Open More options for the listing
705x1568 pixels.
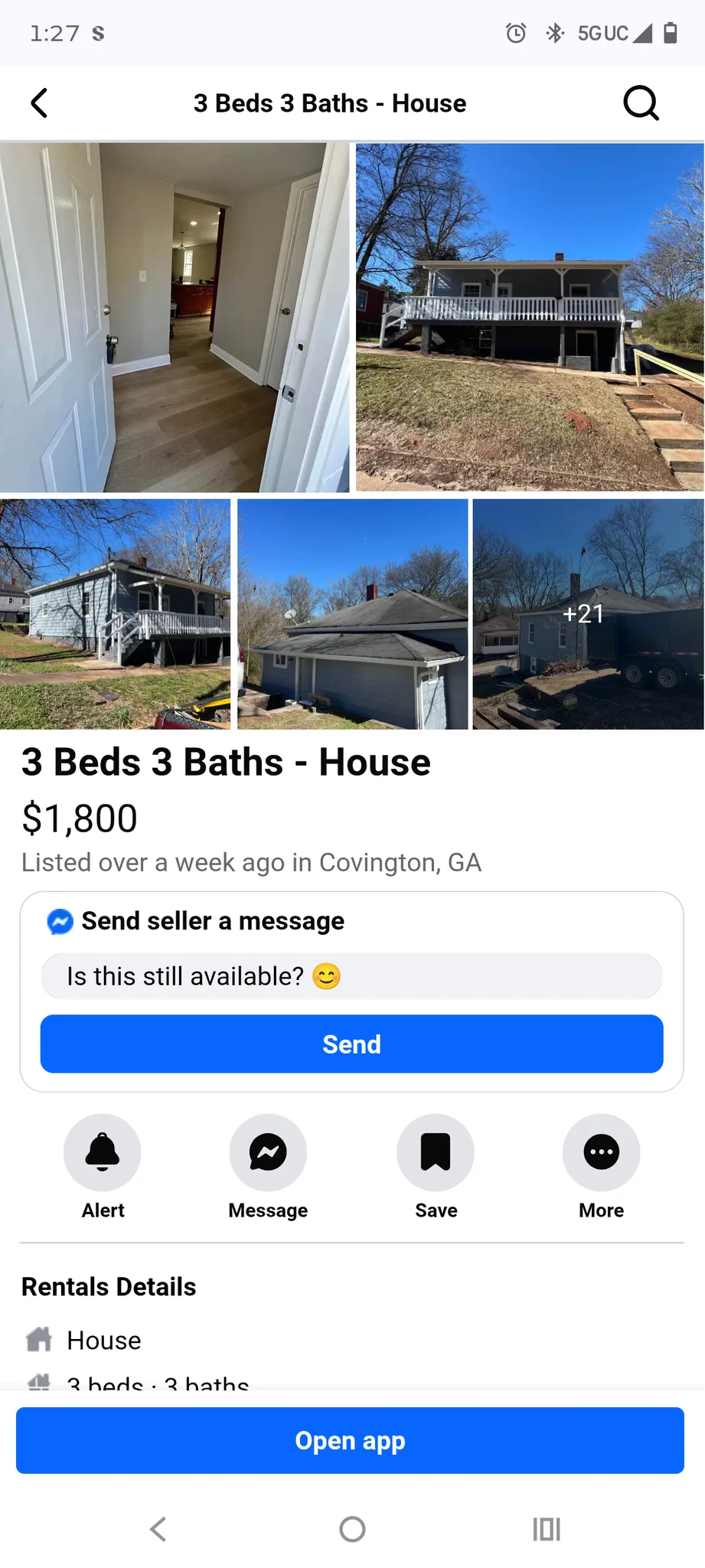click(x=601, y=1152)
